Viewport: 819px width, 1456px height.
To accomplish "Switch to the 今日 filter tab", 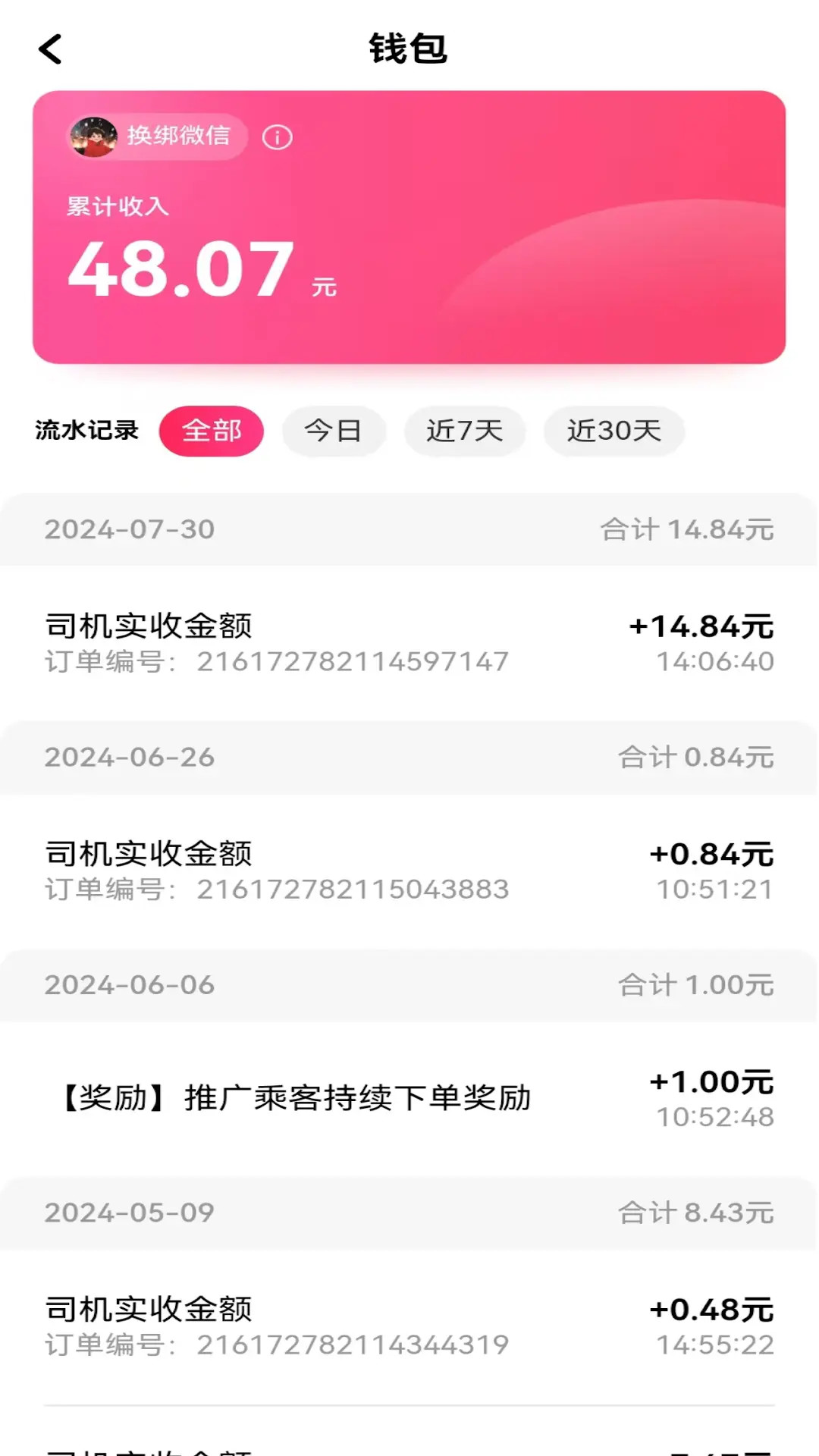I will (x=334, y=430).
